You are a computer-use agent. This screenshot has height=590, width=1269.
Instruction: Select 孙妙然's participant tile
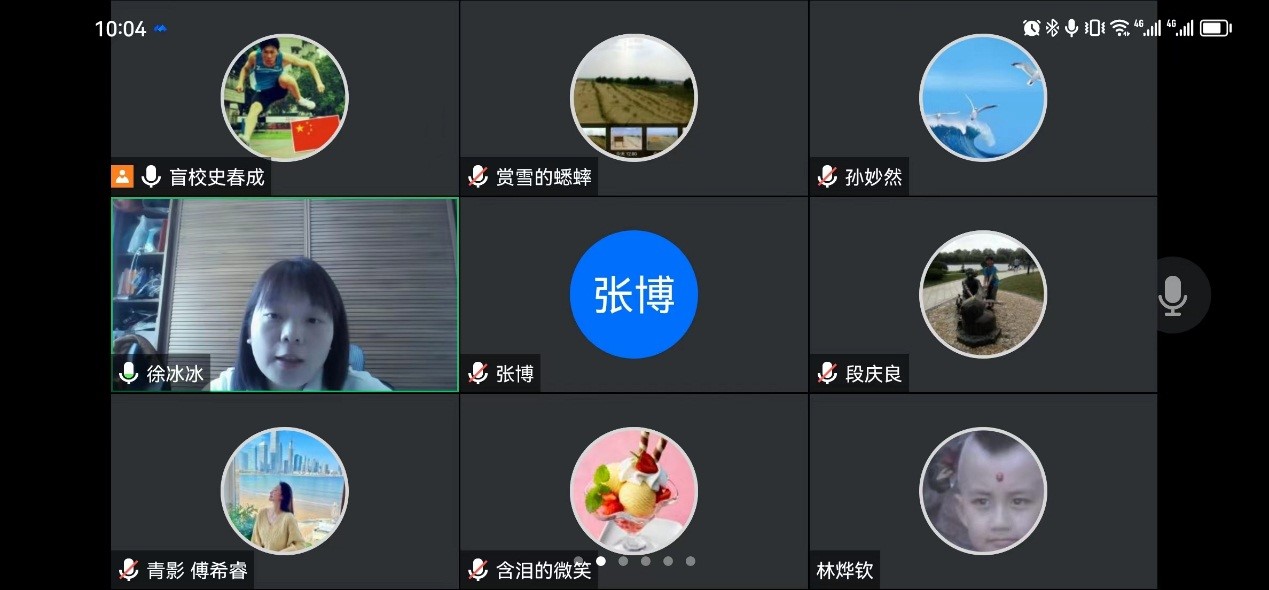pyautogui.click(x=982, y=97)
